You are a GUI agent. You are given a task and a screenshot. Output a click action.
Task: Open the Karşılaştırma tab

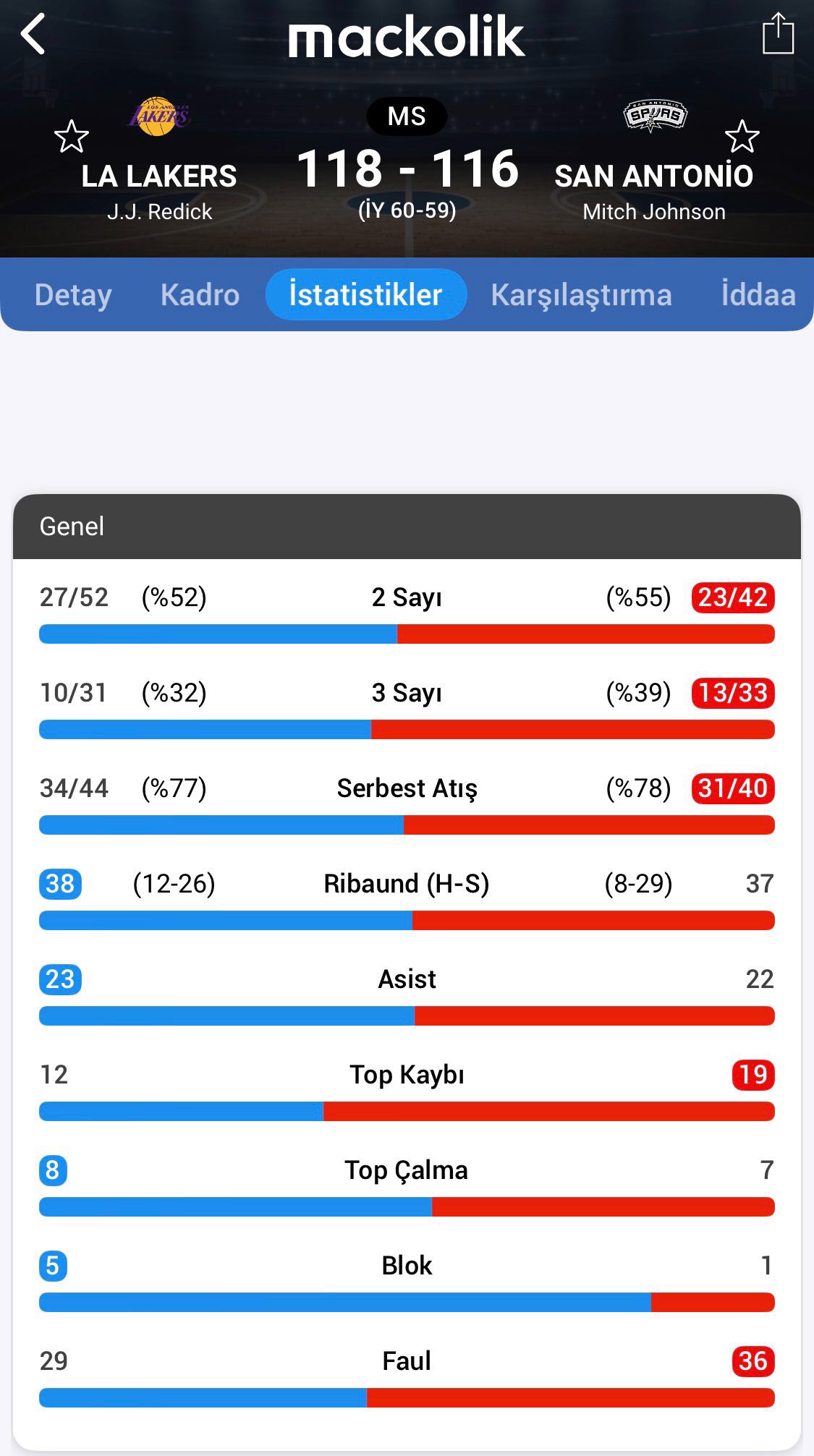(x=581, y=295)
